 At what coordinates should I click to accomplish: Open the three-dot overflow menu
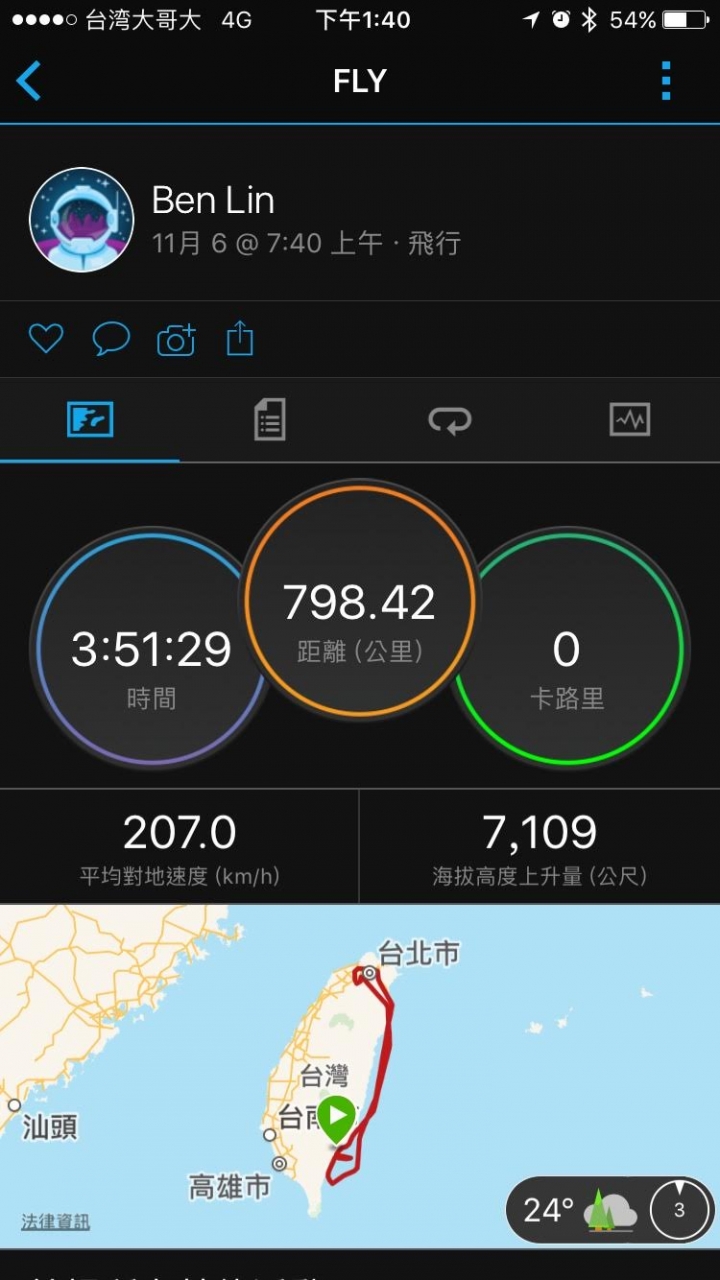click(665, 82)
